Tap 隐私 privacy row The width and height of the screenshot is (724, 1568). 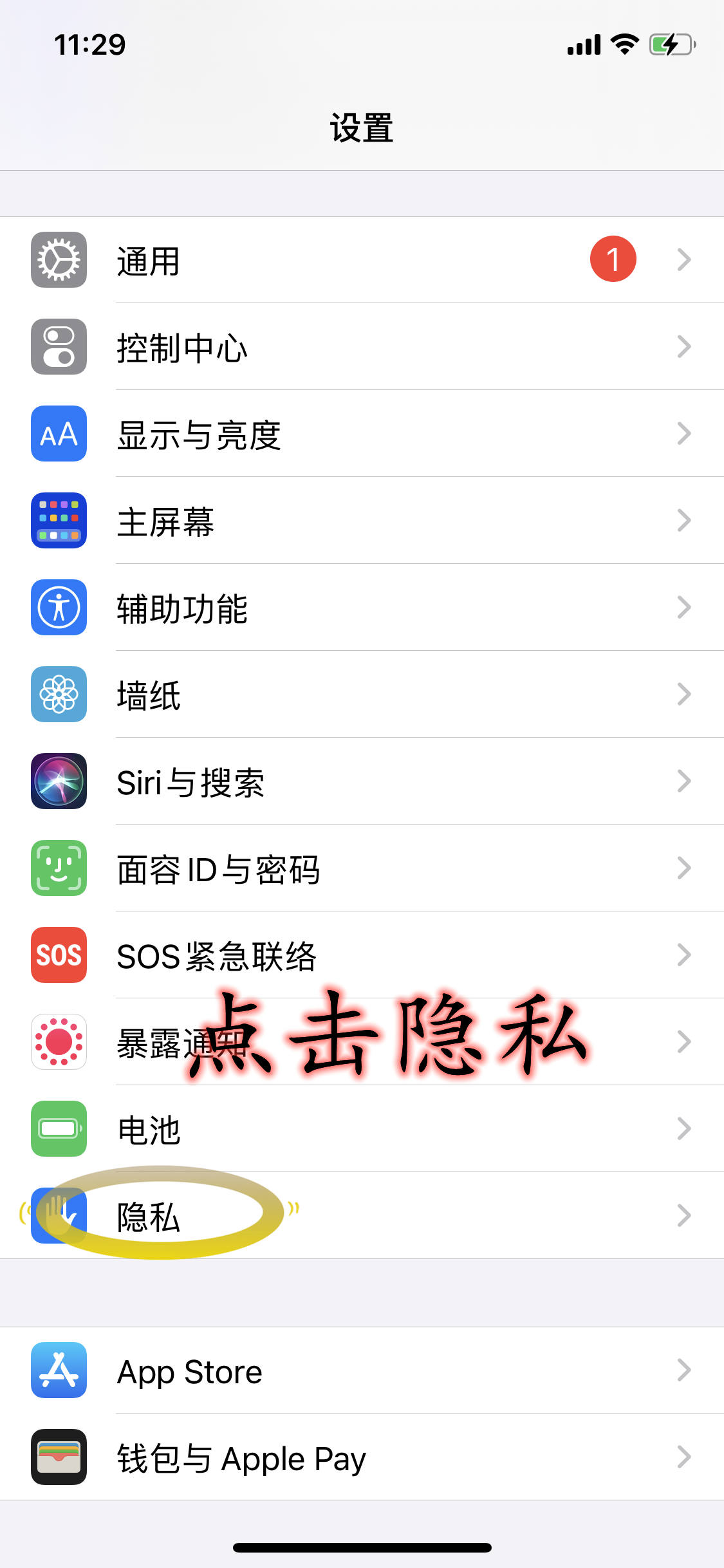(362, 1216)
